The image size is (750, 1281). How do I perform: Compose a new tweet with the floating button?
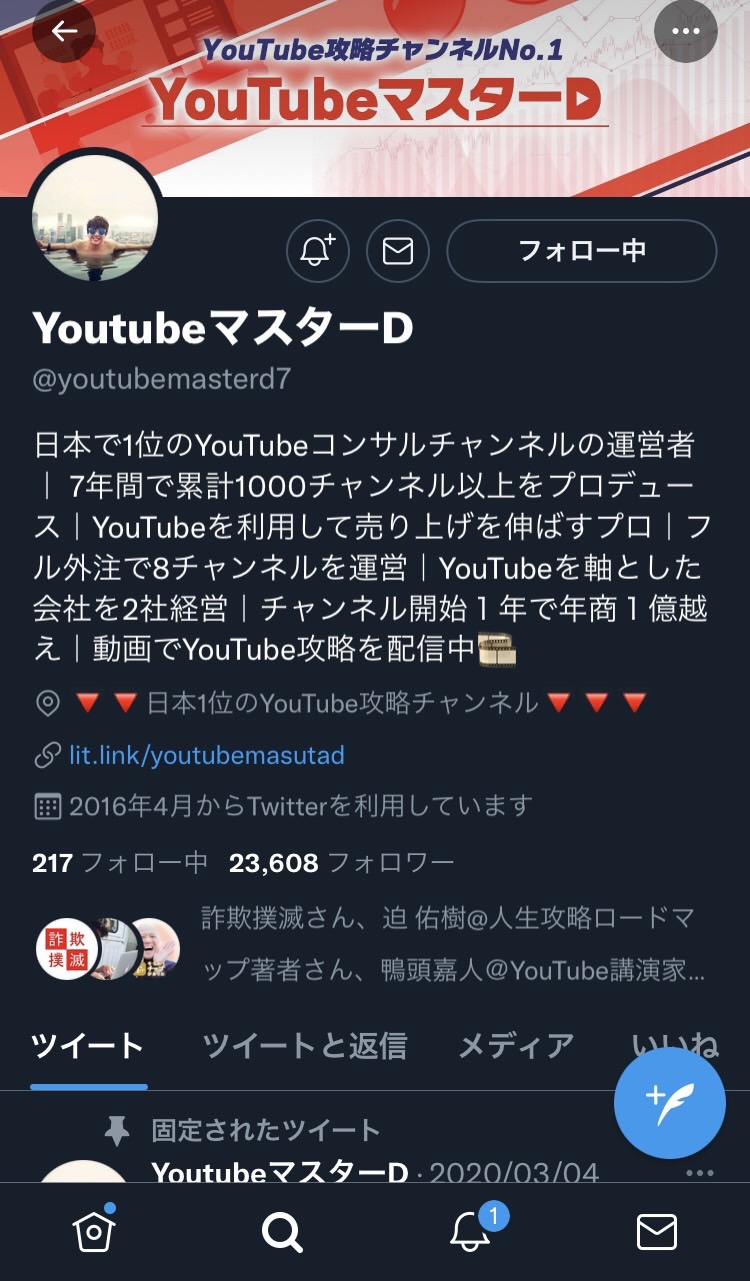[669, 1101]
